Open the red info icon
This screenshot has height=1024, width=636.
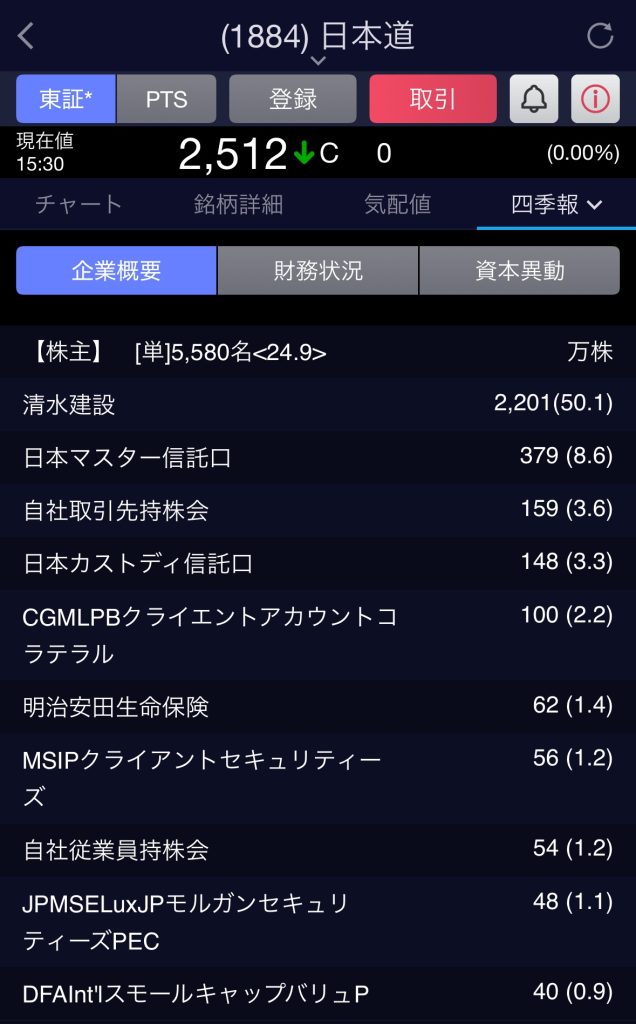595,99
